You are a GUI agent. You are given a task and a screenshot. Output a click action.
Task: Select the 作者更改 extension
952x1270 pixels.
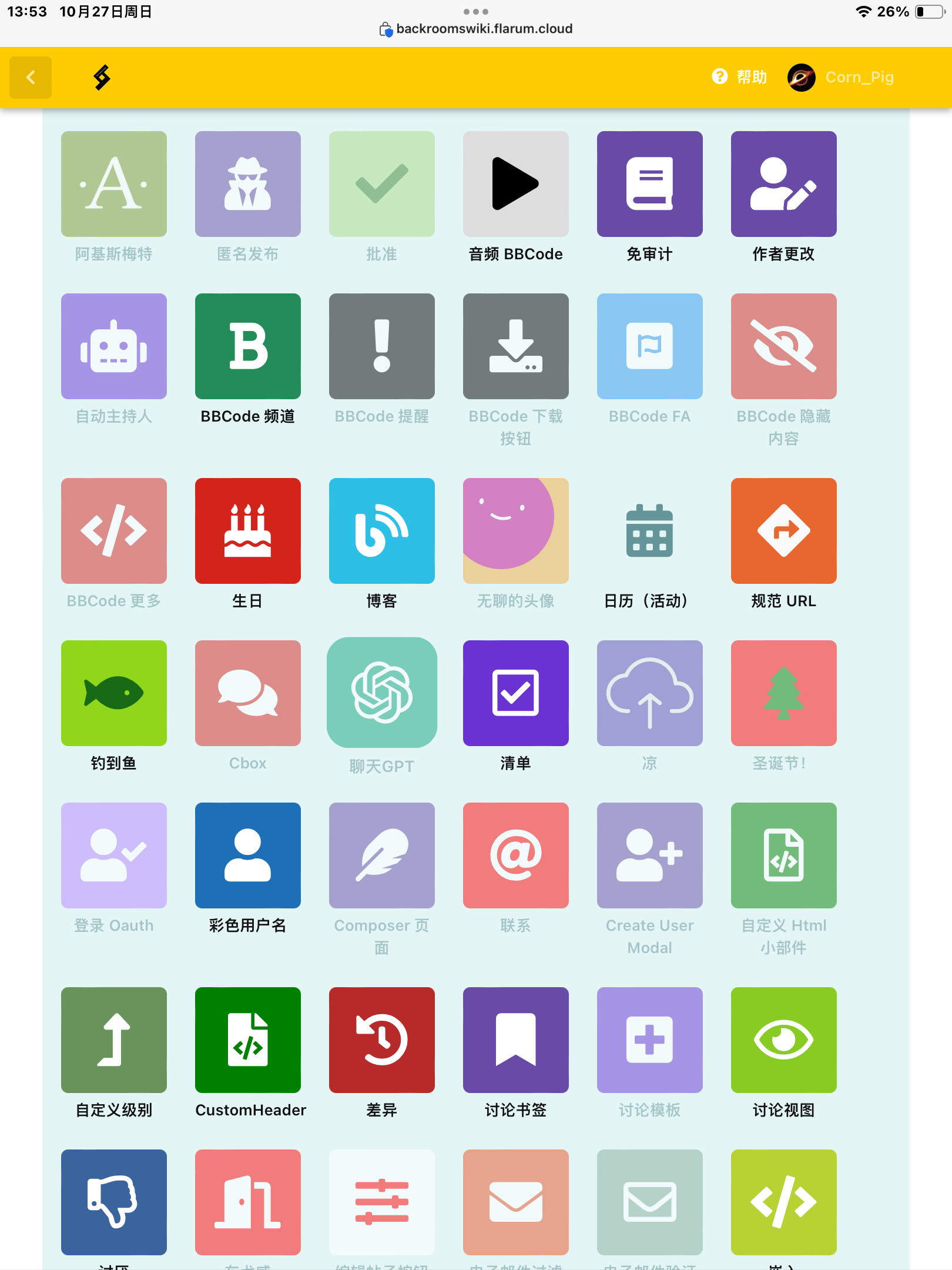tap(783, 184)
